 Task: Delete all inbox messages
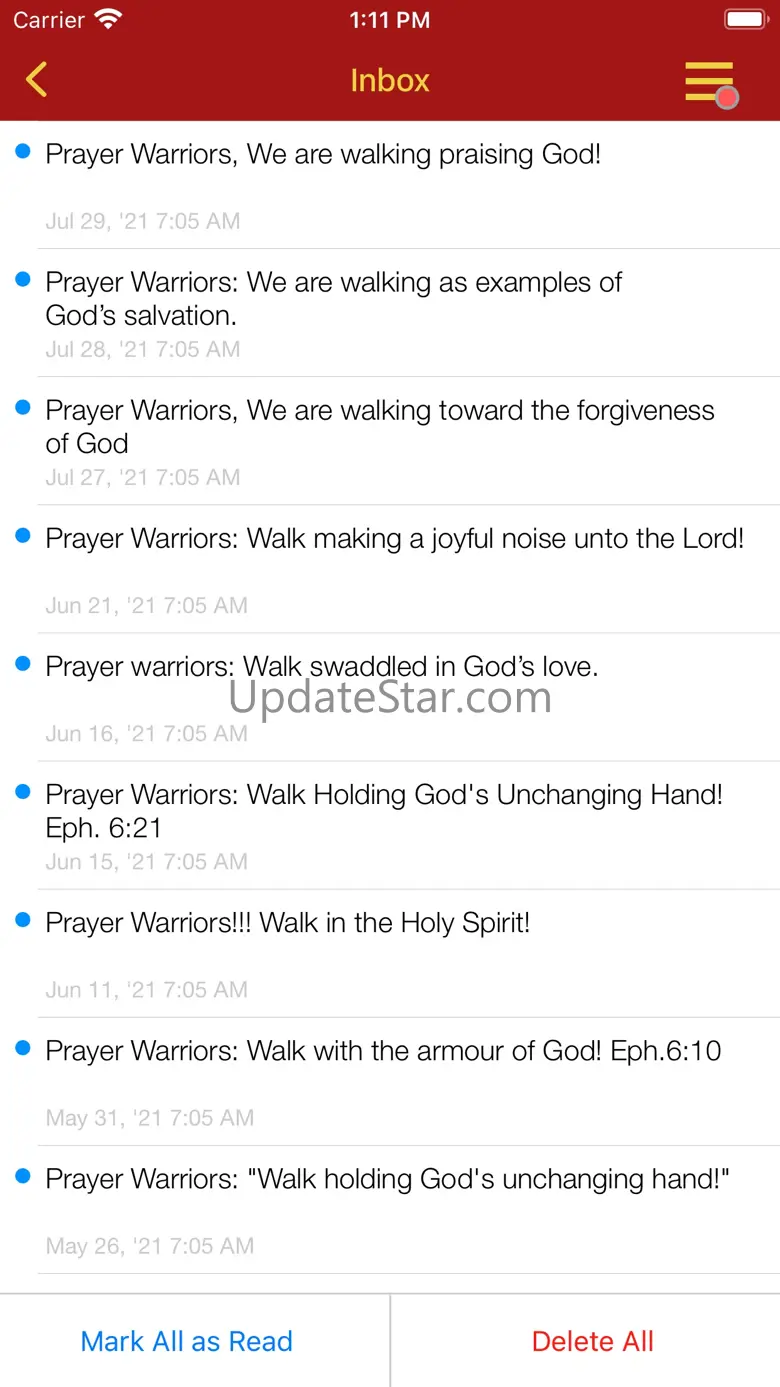point(592,1341)
